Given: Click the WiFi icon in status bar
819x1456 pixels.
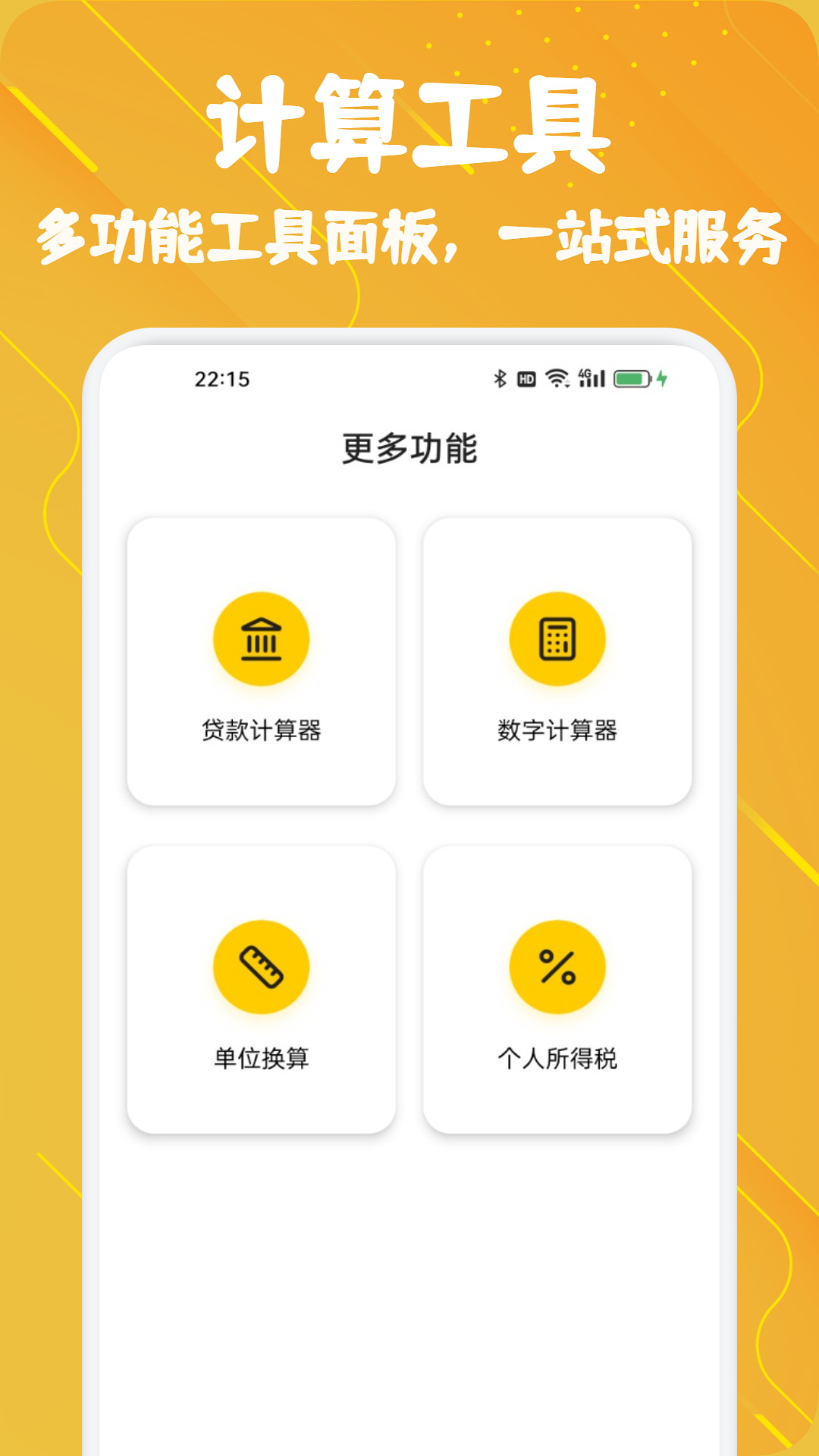Looking at the screenshot, I should [x=559, y=377].
